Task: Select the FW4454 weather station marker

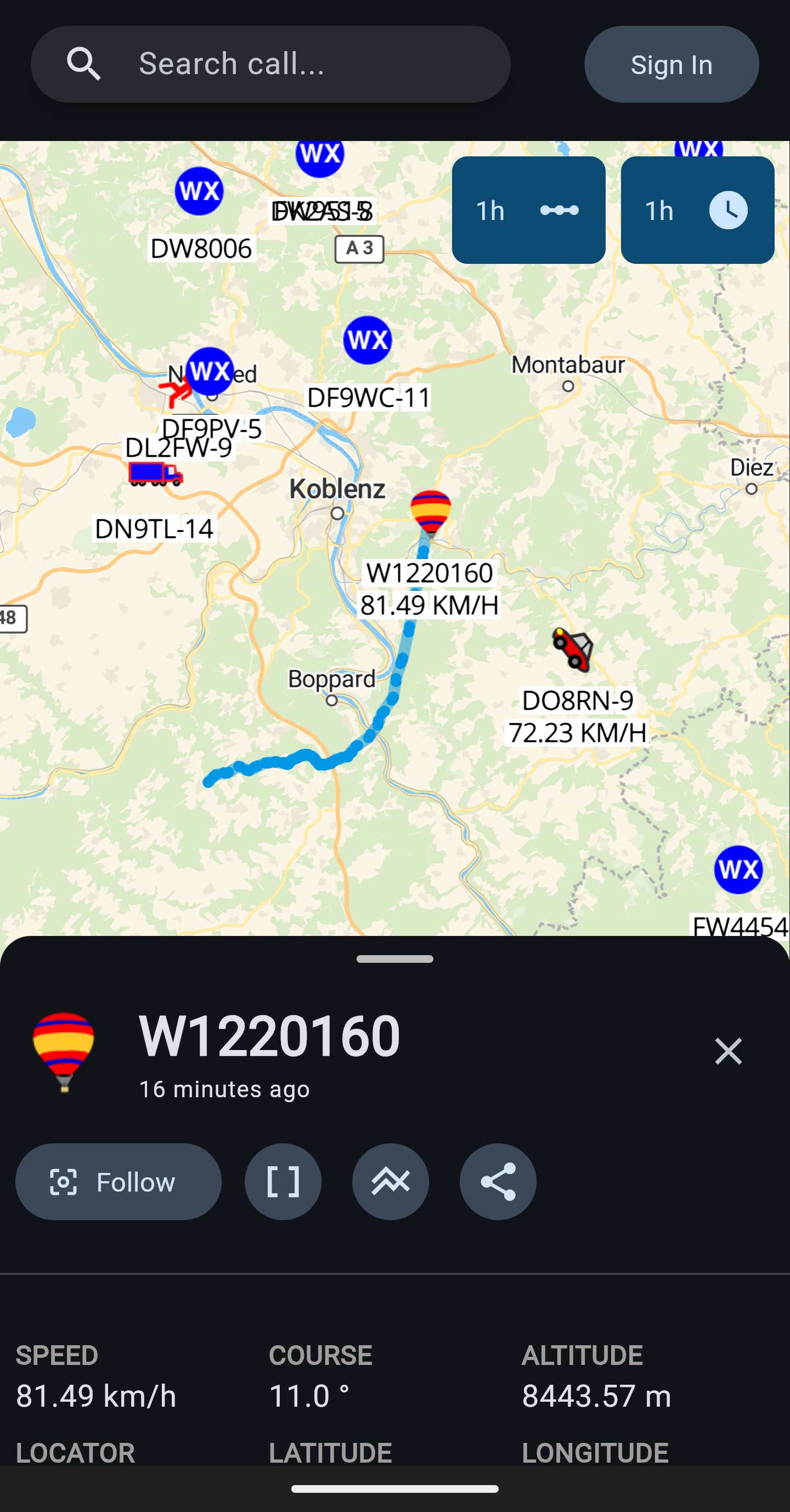Action: click(738, 869)
